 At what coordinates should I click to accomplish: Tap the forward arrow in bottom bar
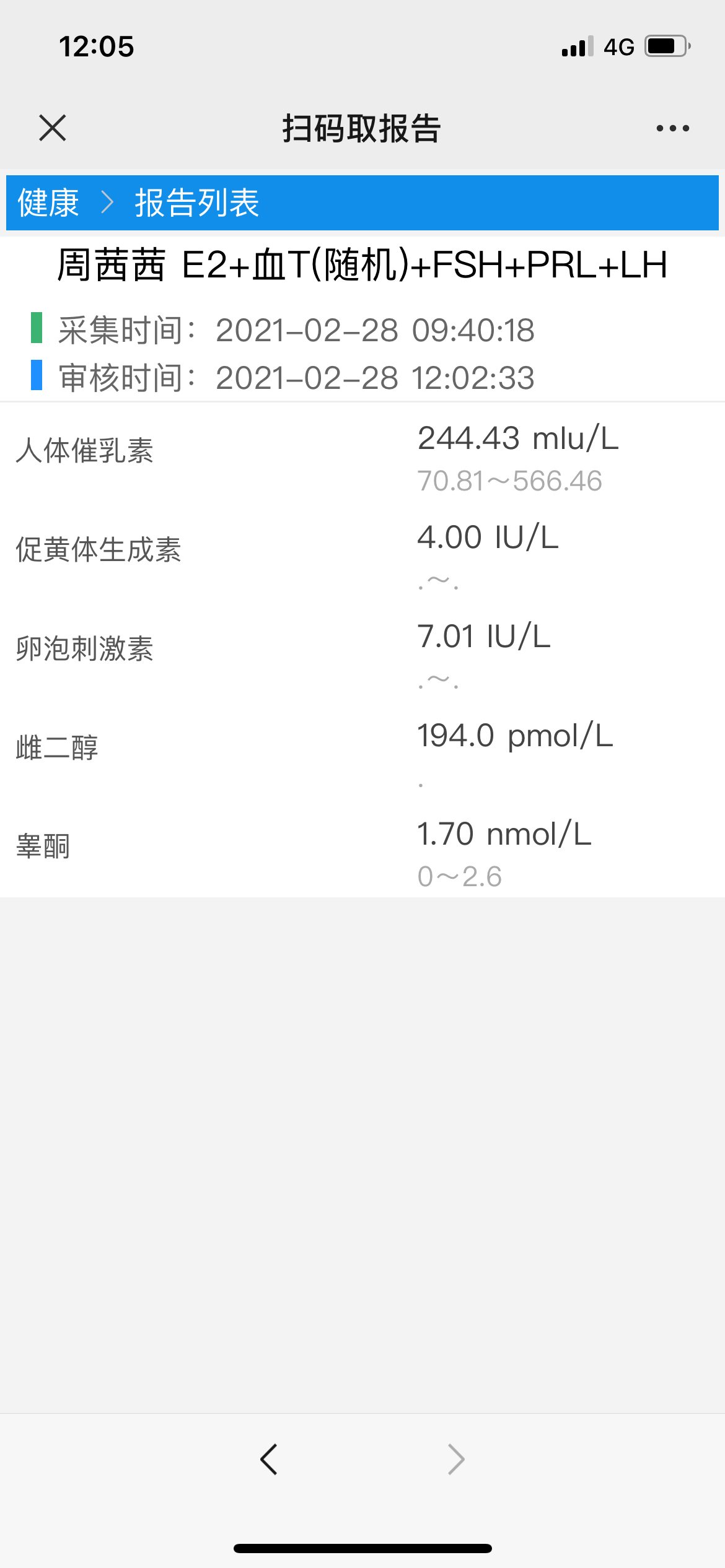point(456,1460)
